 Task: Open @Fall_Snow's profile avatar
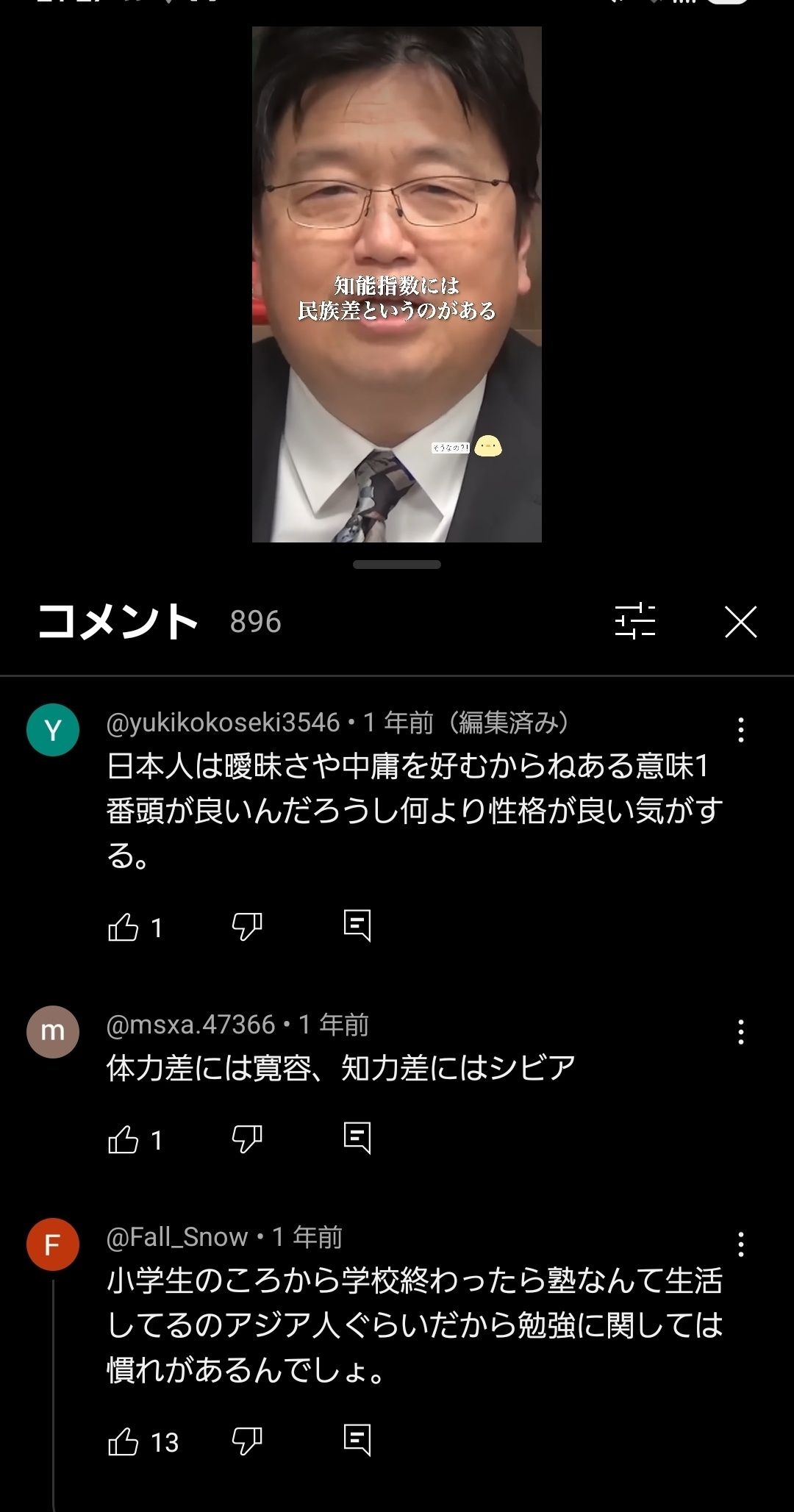[53, 1244]
